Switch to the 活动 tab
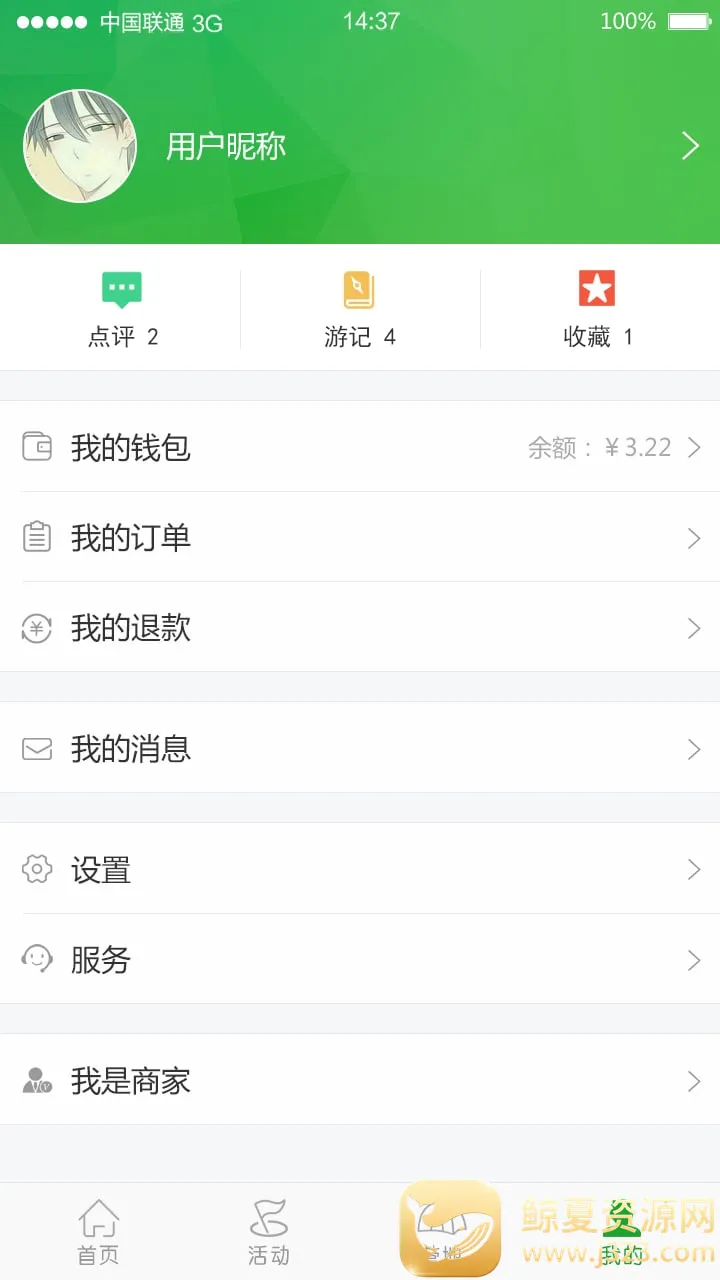The height and width of the screenshot is (1280, 720). (268, 1232)
